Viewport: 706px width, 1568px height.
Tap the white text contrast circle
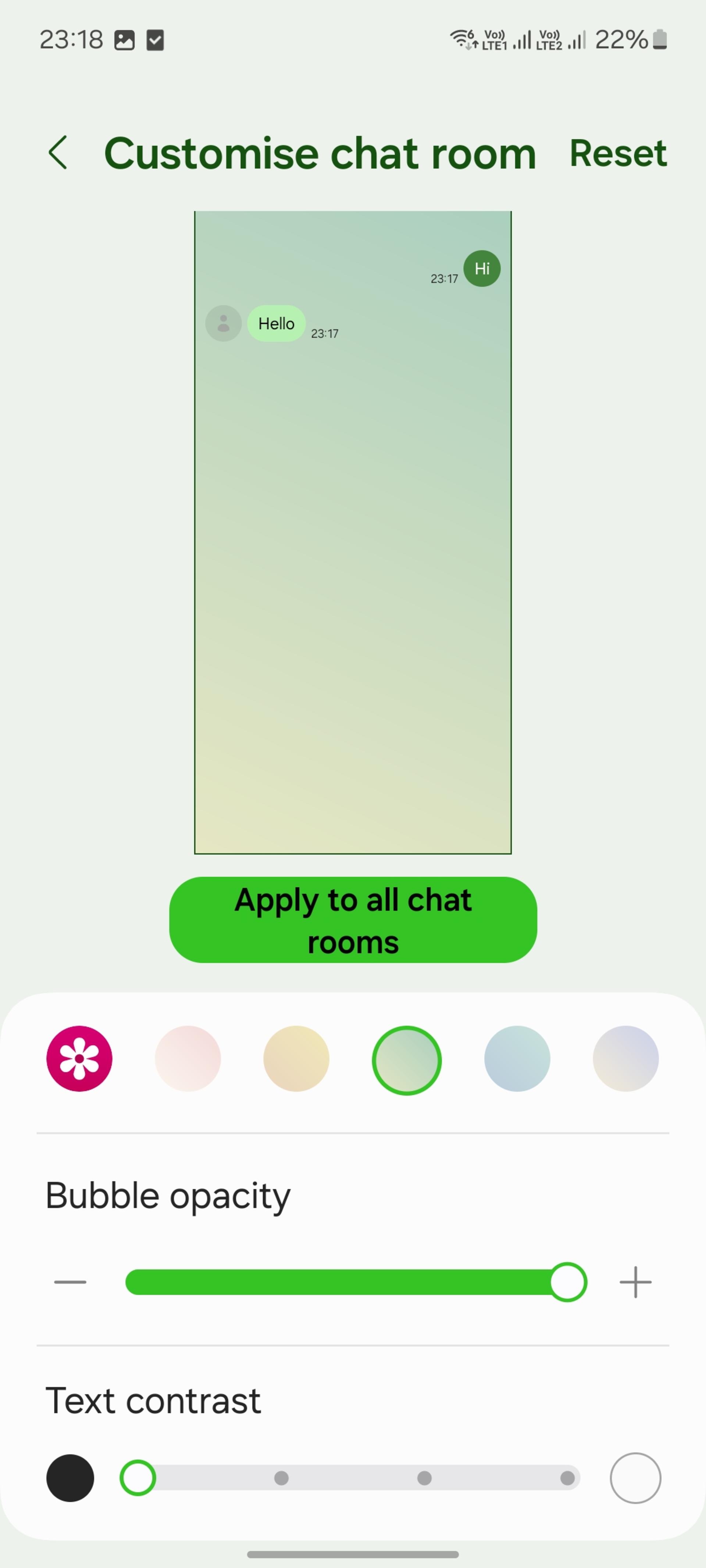click(635, 1478)
